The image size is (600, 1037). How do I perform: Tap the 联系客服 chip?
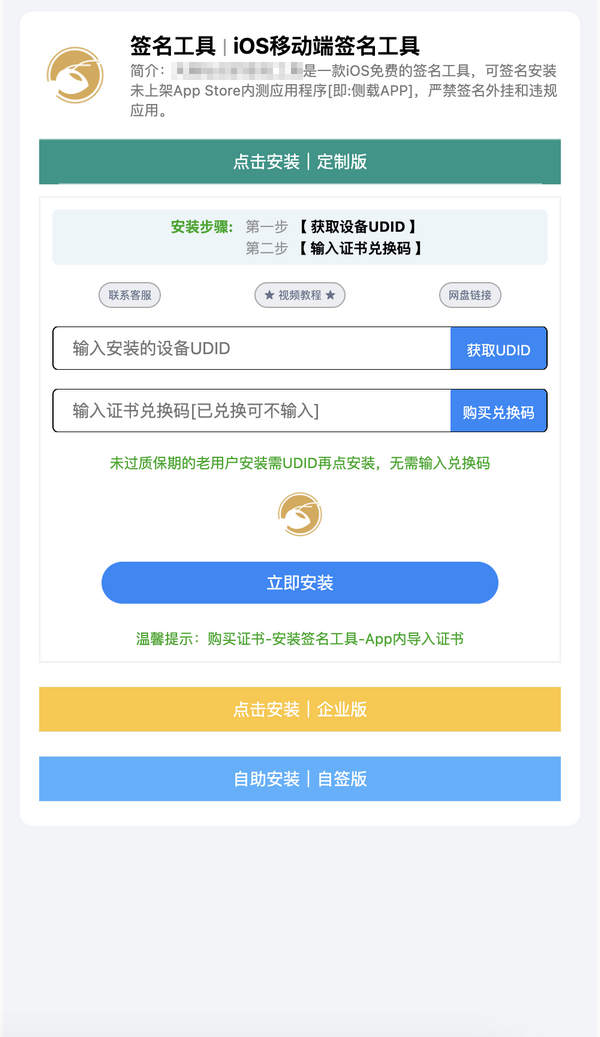(x=130, y=295)
